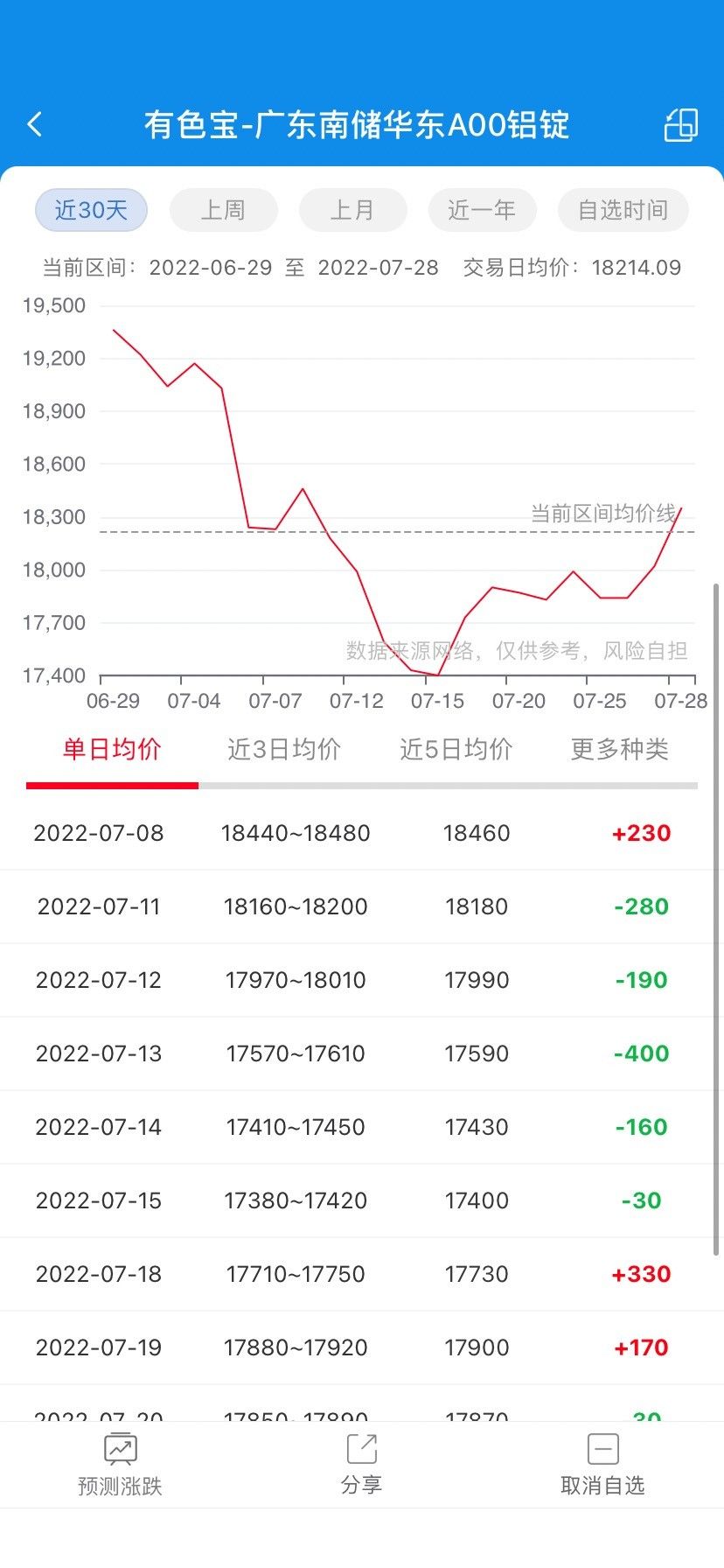
Task: Show the 近一年 price range
Action: (482, 210)
